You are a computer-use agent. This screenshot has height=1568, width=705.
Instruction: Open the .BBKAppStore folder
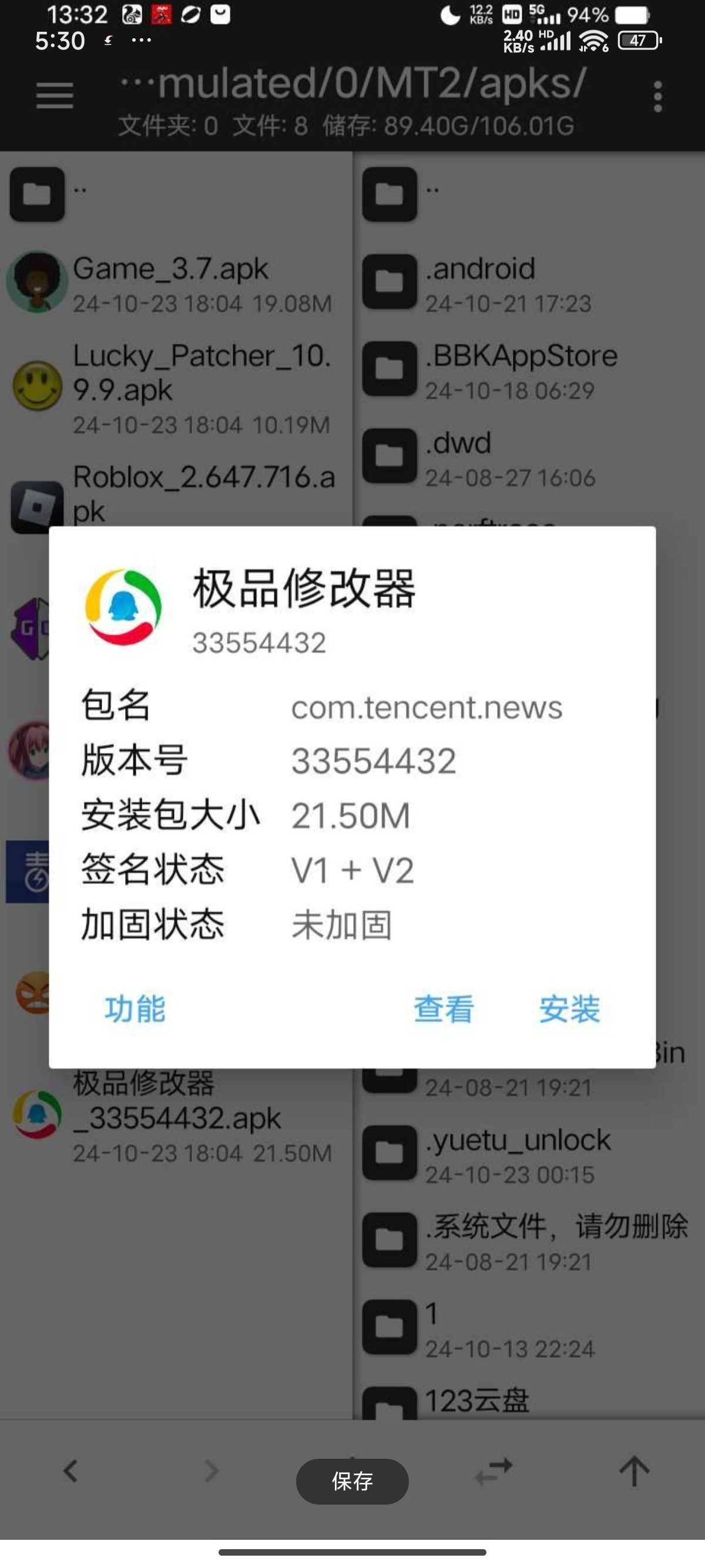tap(523, 370)
